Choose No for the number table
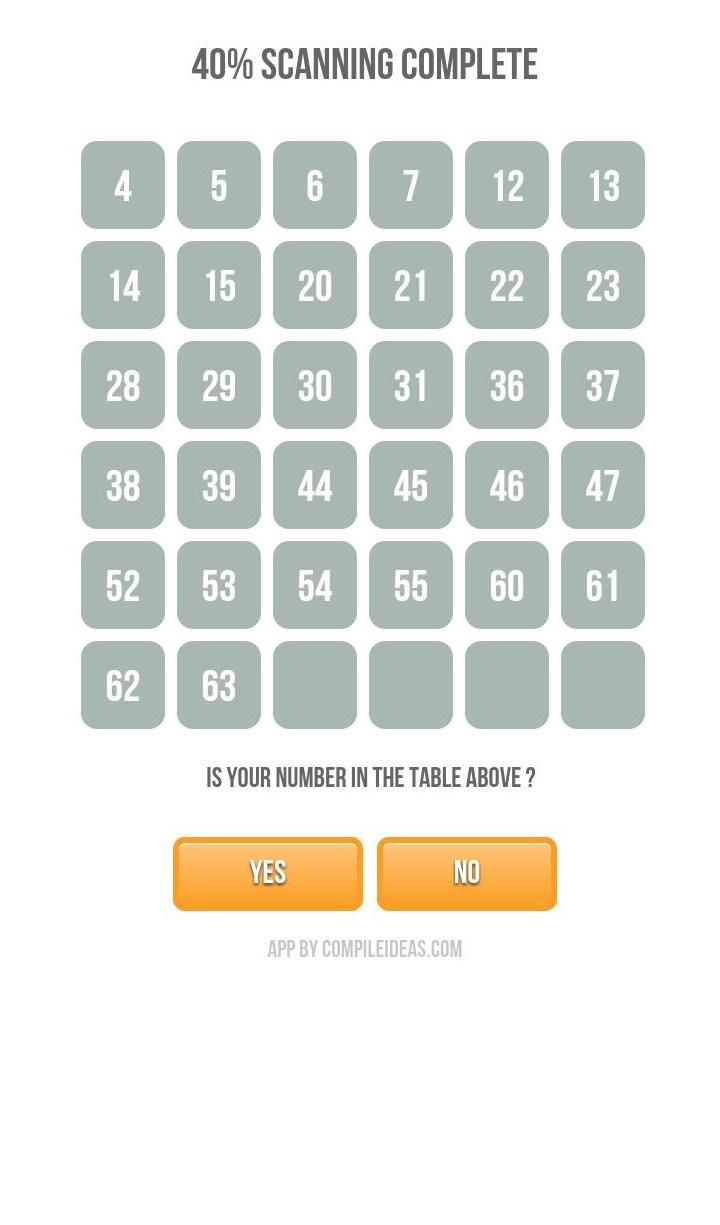The width and height of the screenshot is (720, 1225). coord(466,873)
